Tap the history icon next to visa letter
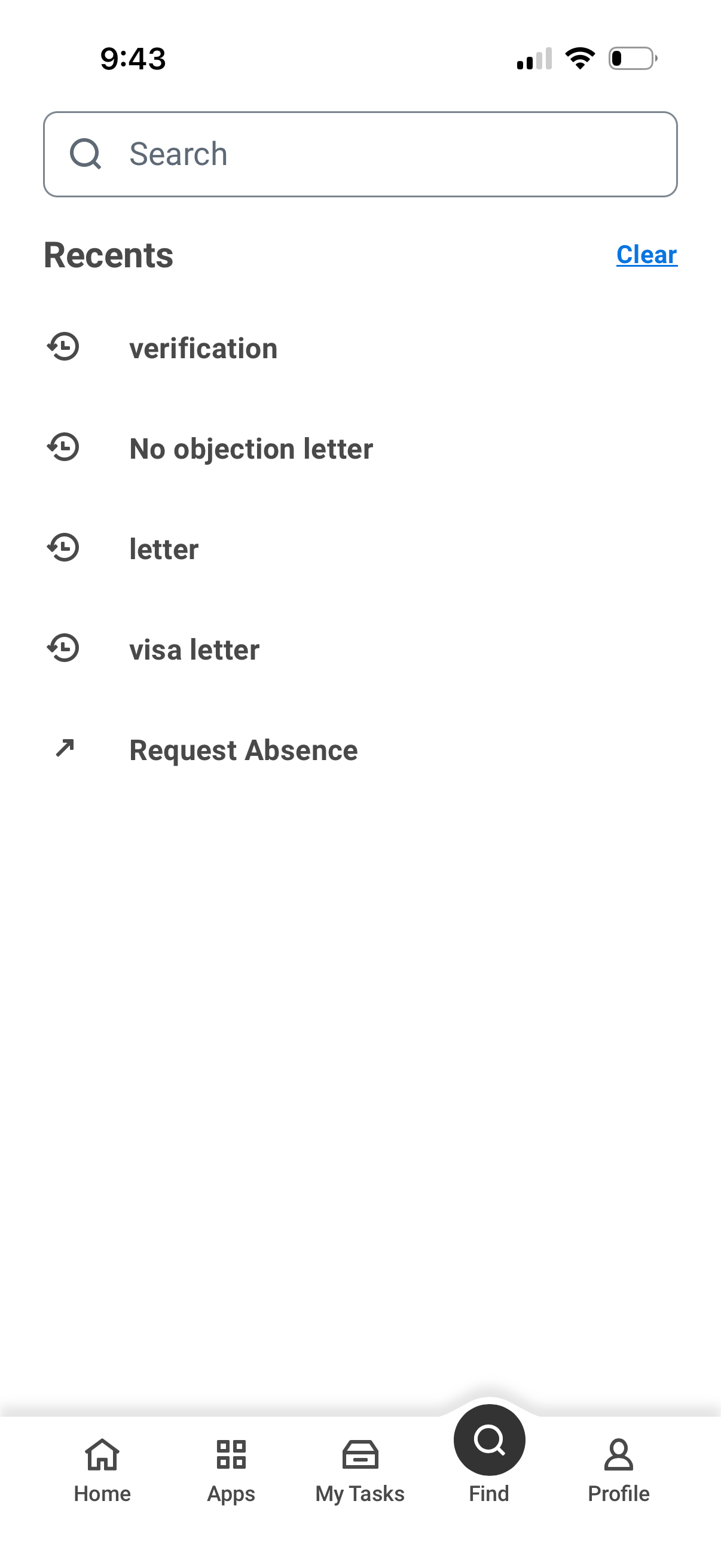 click(63, 649)
